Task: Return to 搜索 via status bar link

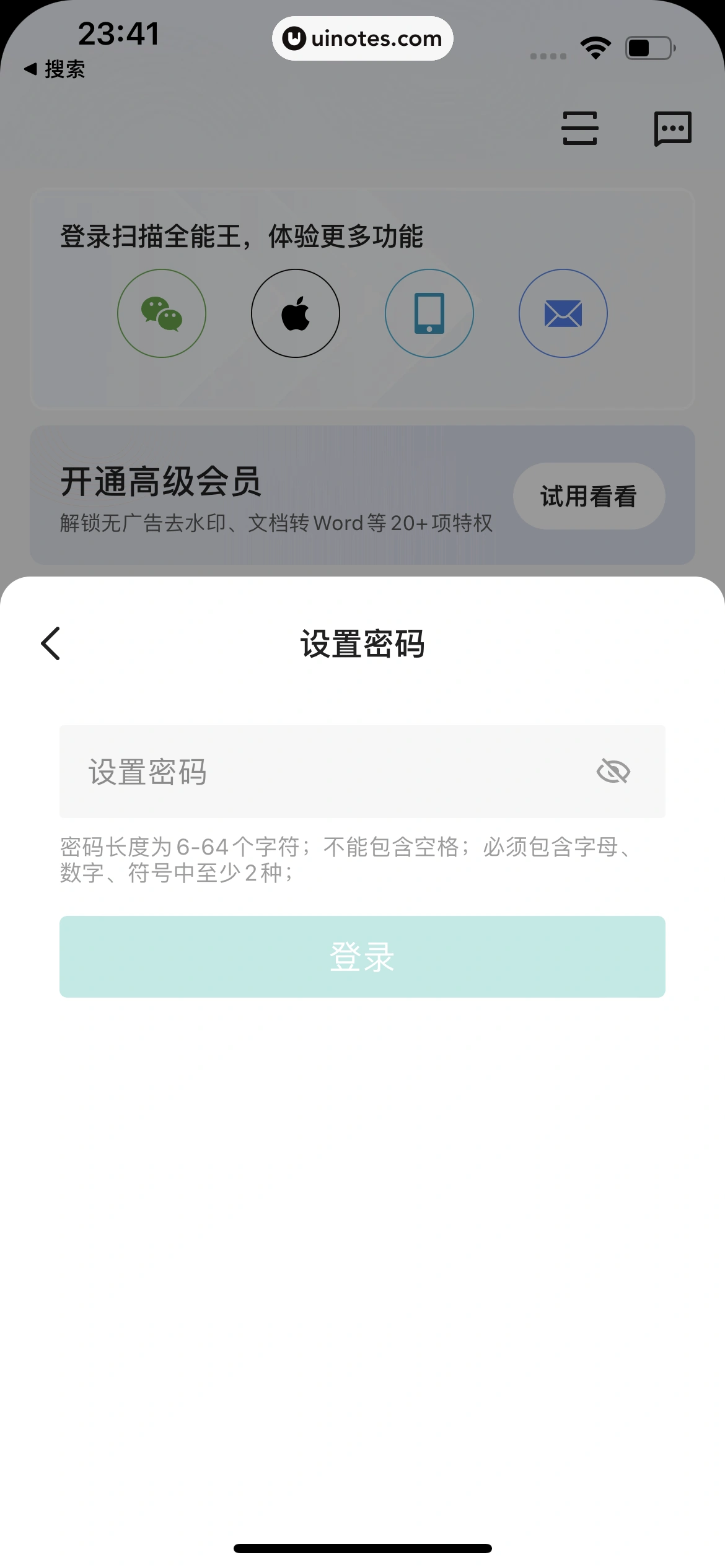Action: [55, 69]
